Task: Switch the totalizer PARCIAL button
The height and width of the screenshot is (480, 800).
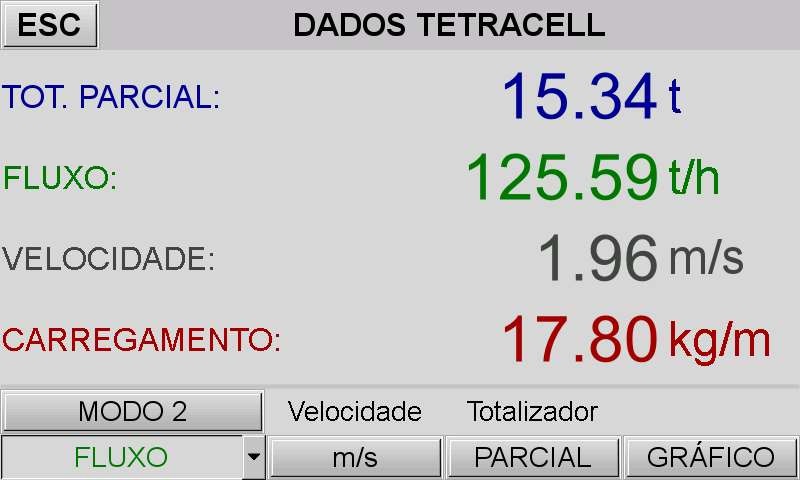Action: pos(533,457)
